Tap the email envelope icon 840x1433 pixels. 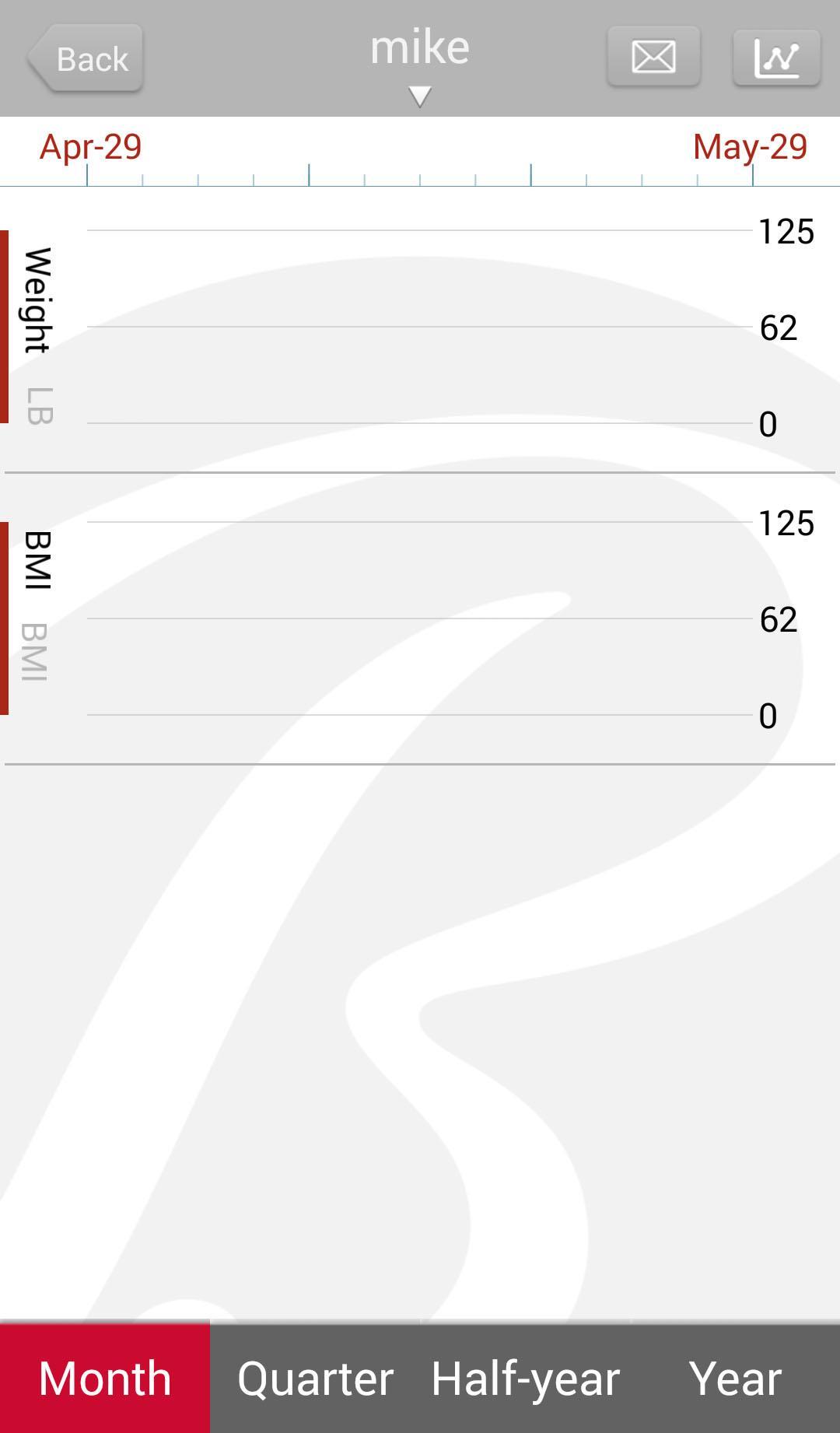pos(653,57)
